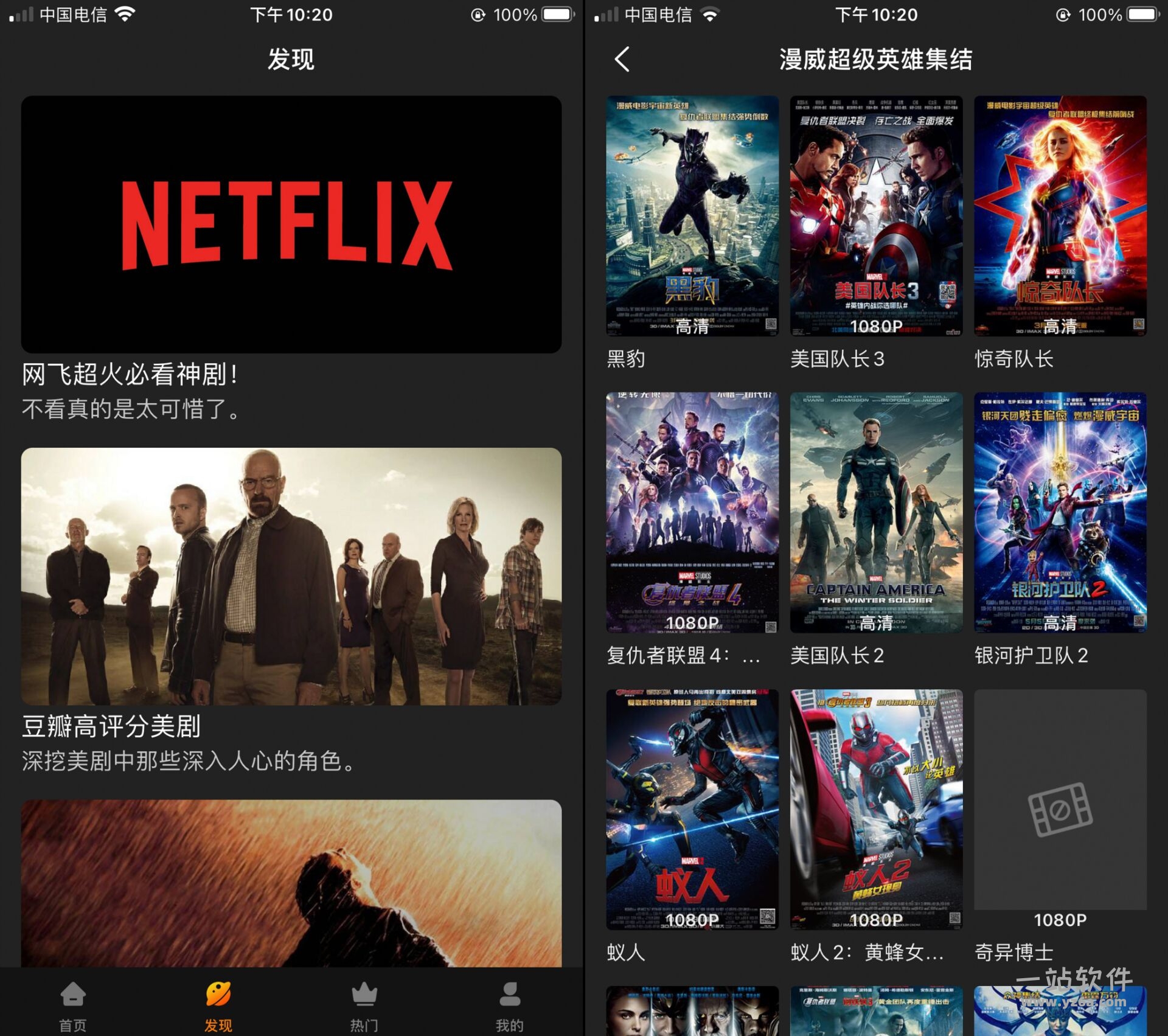1168x1036 pixels.
Task: Open the movie 惊奇队长
Action: 1060,216
